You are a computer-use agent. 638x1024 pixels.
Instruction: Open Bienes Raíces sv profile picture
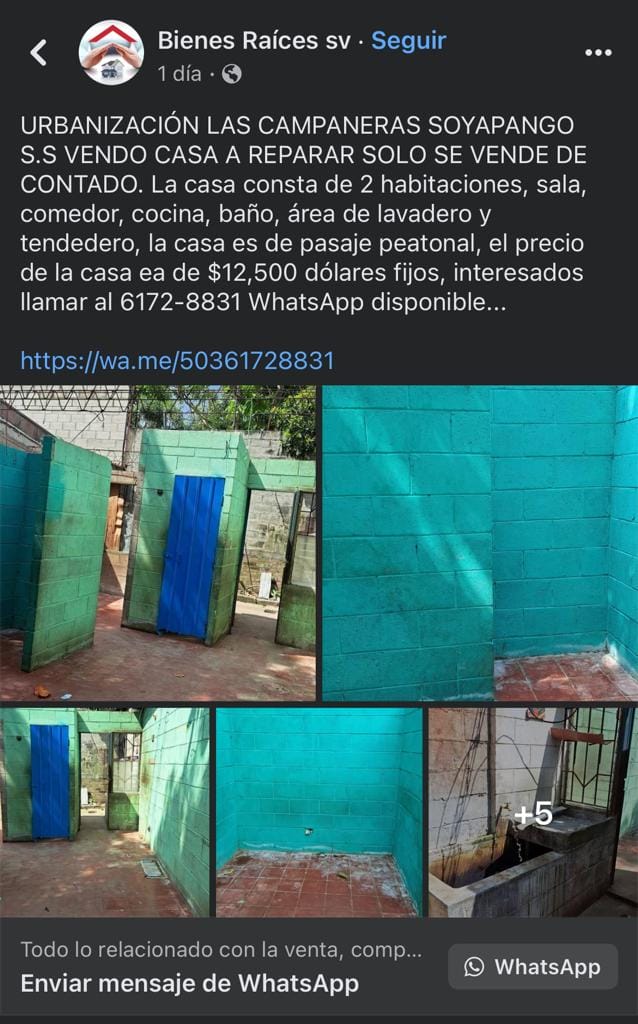click(x=111, y=52)
